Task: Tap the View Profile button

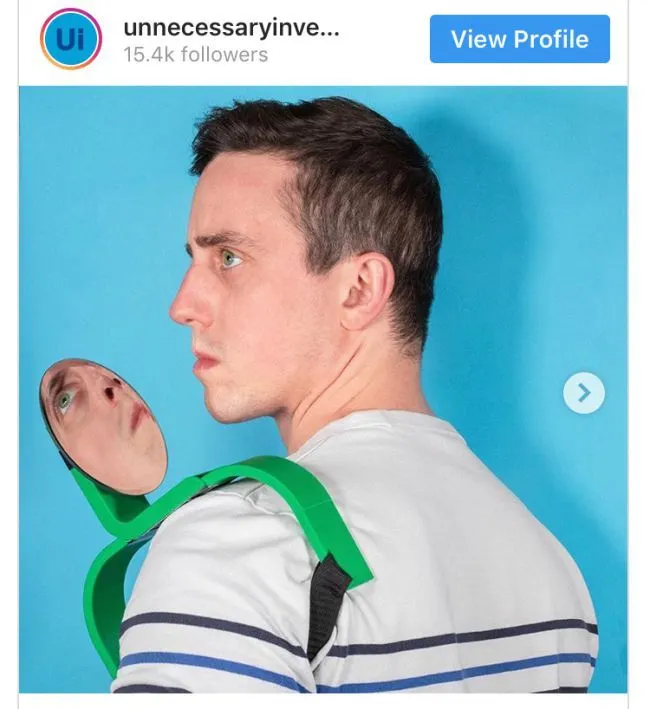Action: [x=519, y=39]
